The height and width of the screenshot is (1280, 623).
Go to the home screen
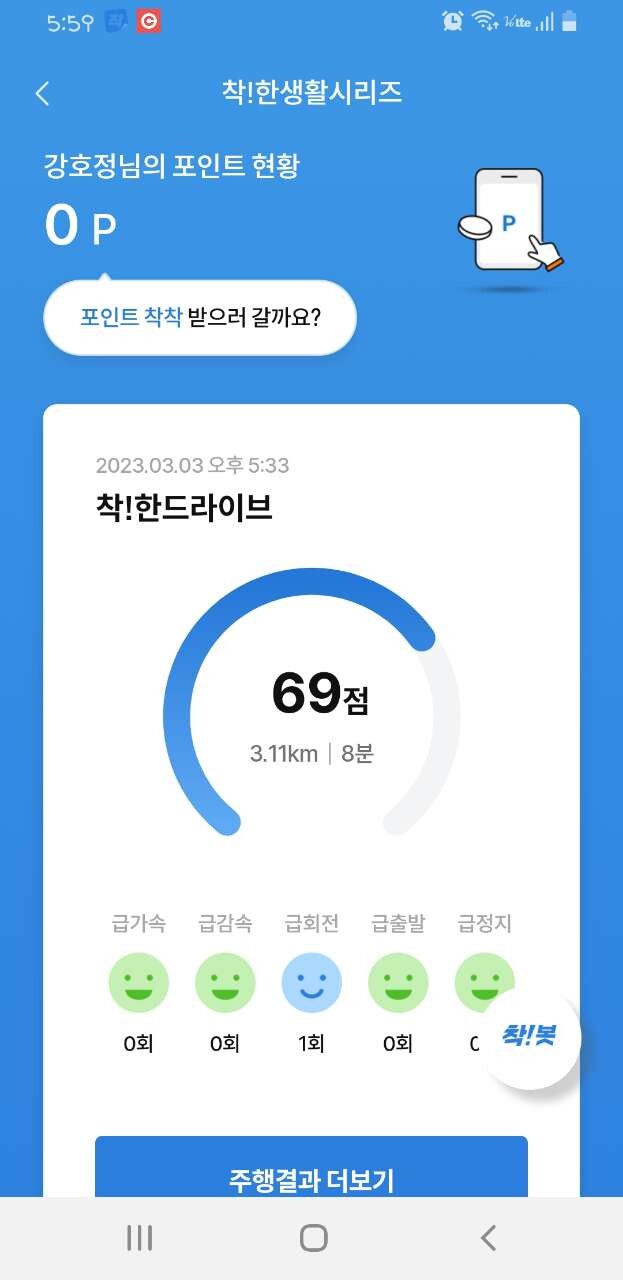pos(313,1238)
